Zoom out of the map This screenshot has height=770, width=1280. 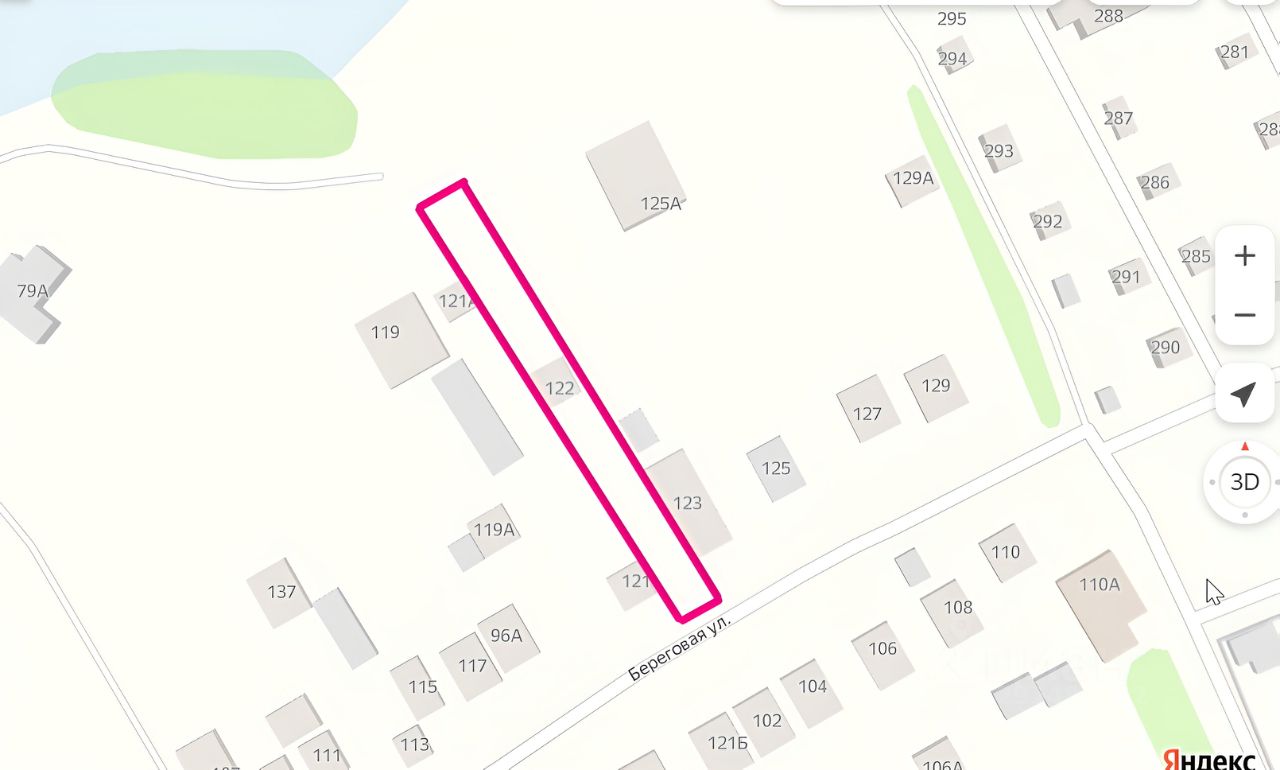[1244, 315]
